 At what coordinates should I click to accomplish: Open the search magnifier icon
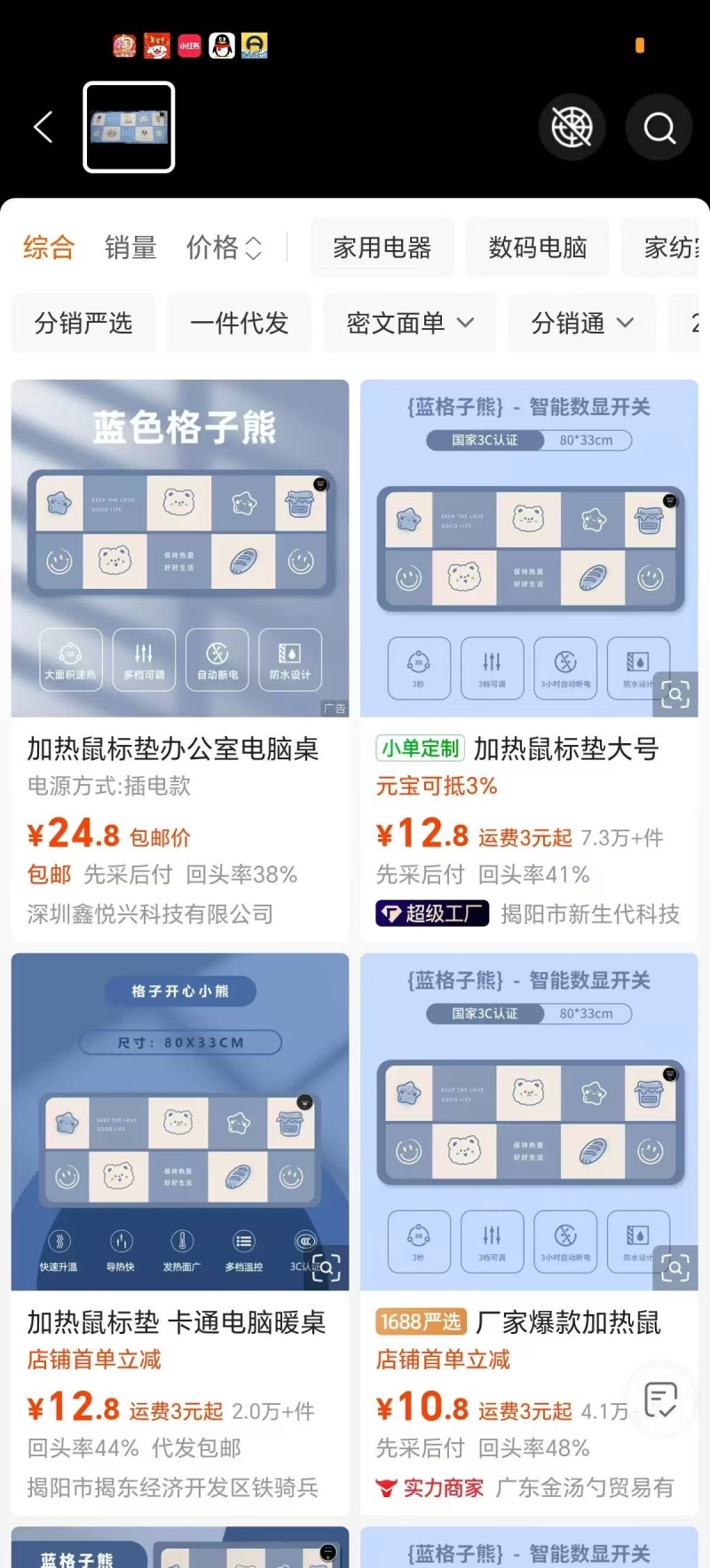pos(659,129)
